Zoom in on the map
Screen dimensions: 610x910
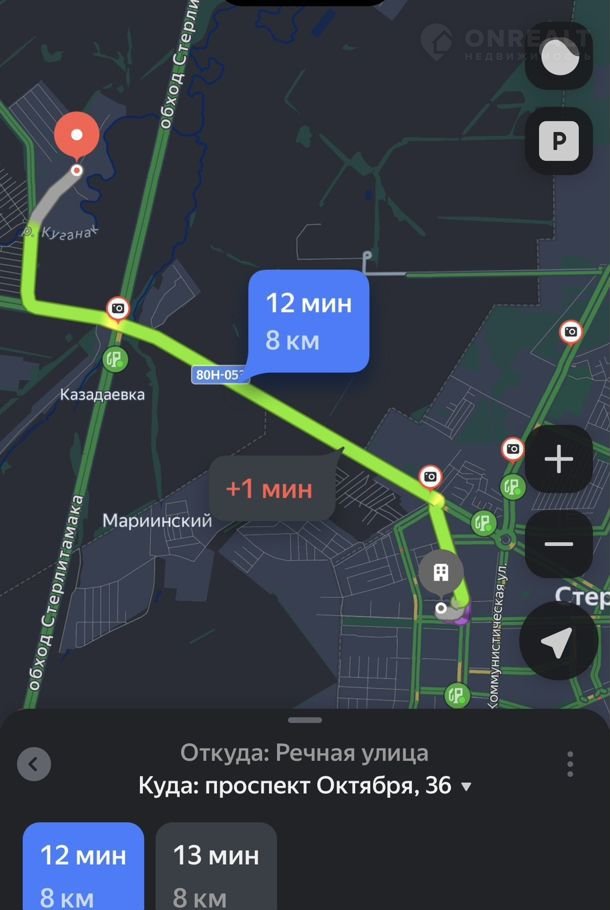pyautogui.click(x=558, y=460)
